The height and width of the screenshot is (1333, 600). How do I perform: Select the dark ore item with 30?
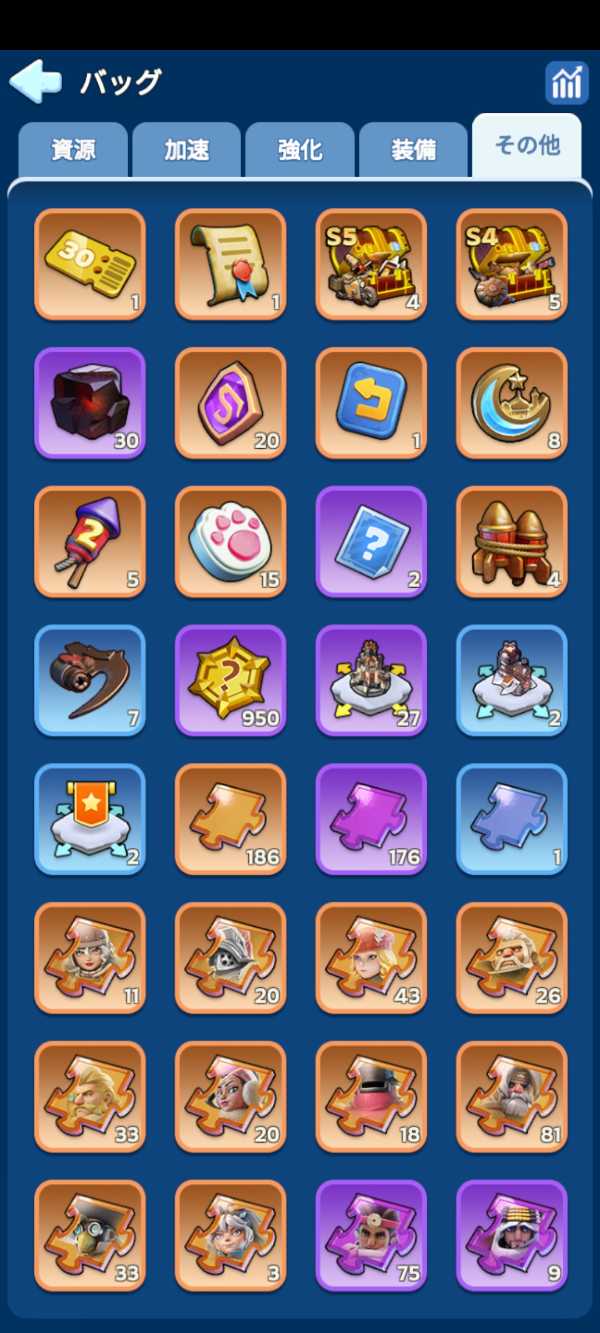(90, 403)
